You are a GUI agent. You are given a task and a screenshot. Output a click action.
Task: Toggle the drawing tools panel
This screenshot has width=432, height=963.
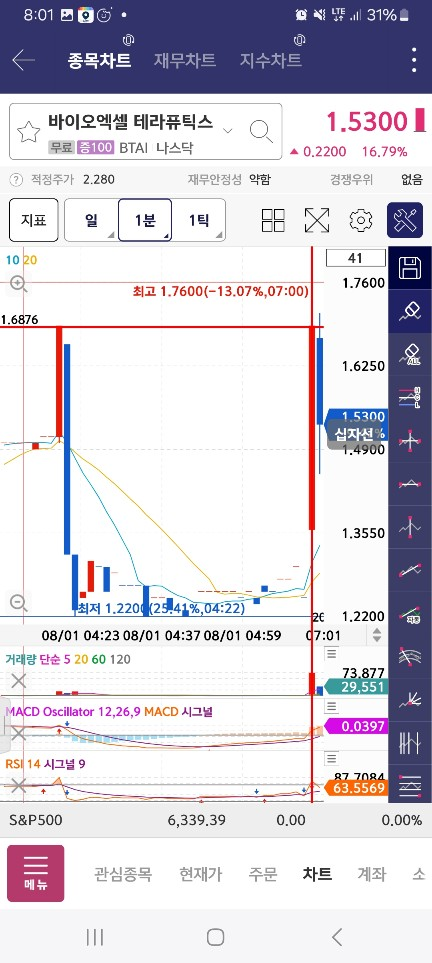point(405,220)
